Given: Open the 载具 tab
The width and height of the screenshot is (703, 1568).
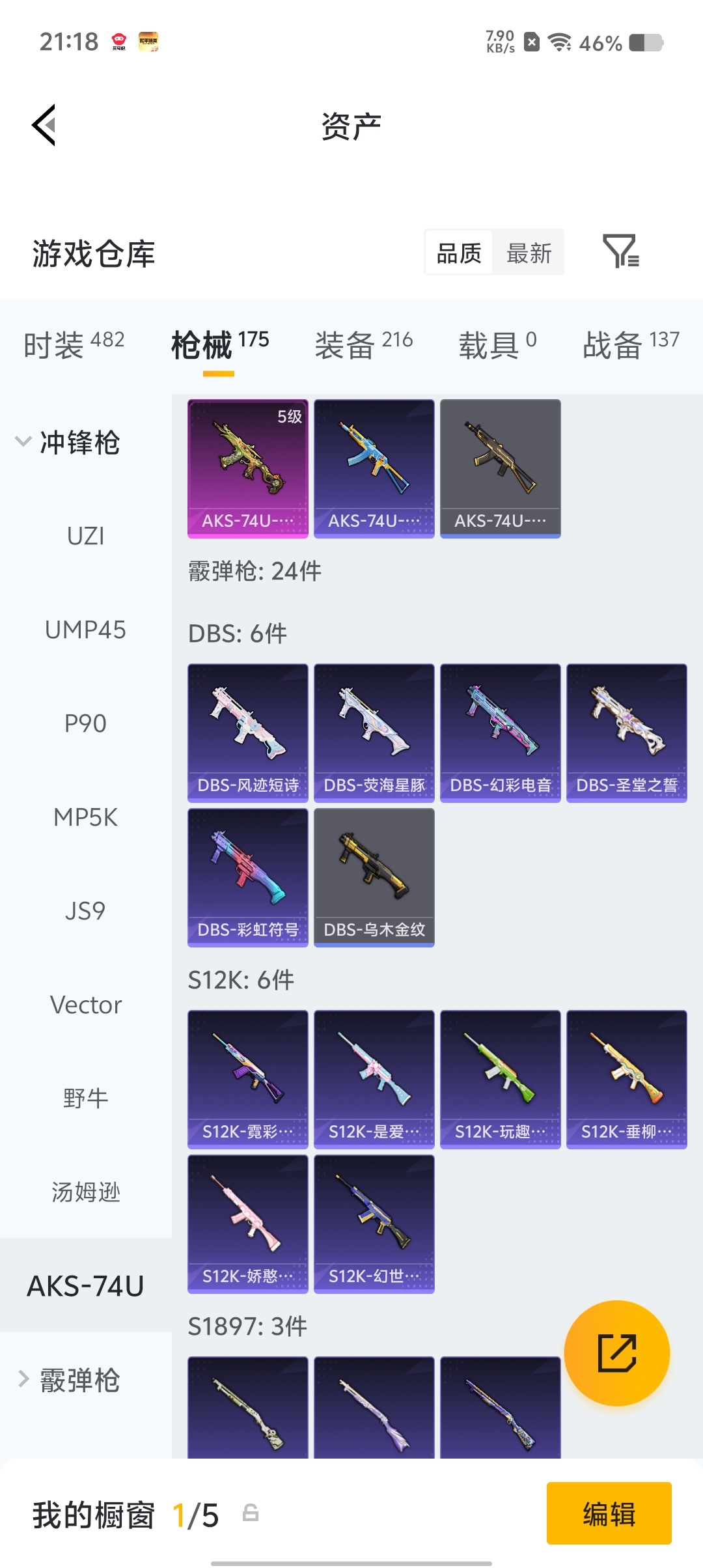Looking at the screenshot, I should (497, 344).
